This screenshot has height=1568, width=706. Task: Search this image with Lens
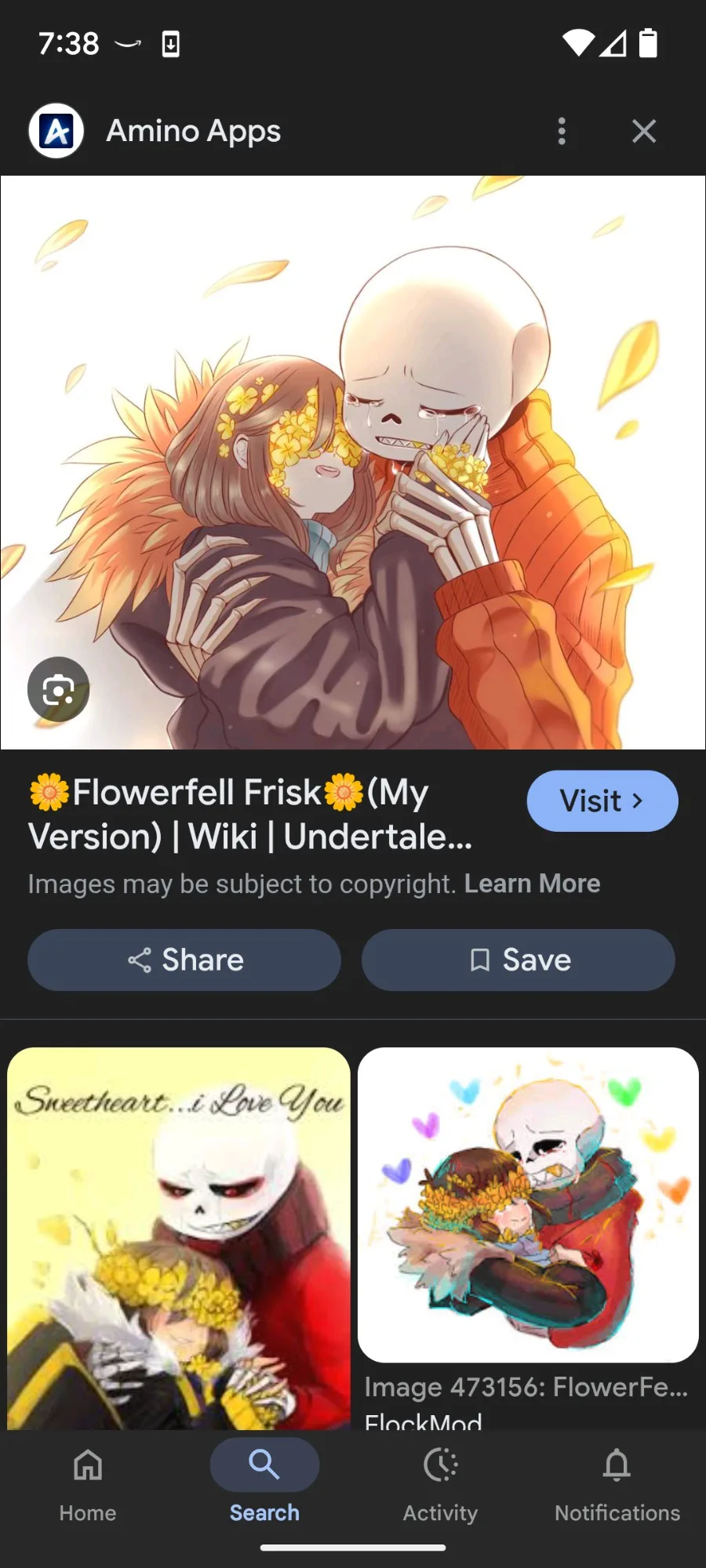point(58,690)
